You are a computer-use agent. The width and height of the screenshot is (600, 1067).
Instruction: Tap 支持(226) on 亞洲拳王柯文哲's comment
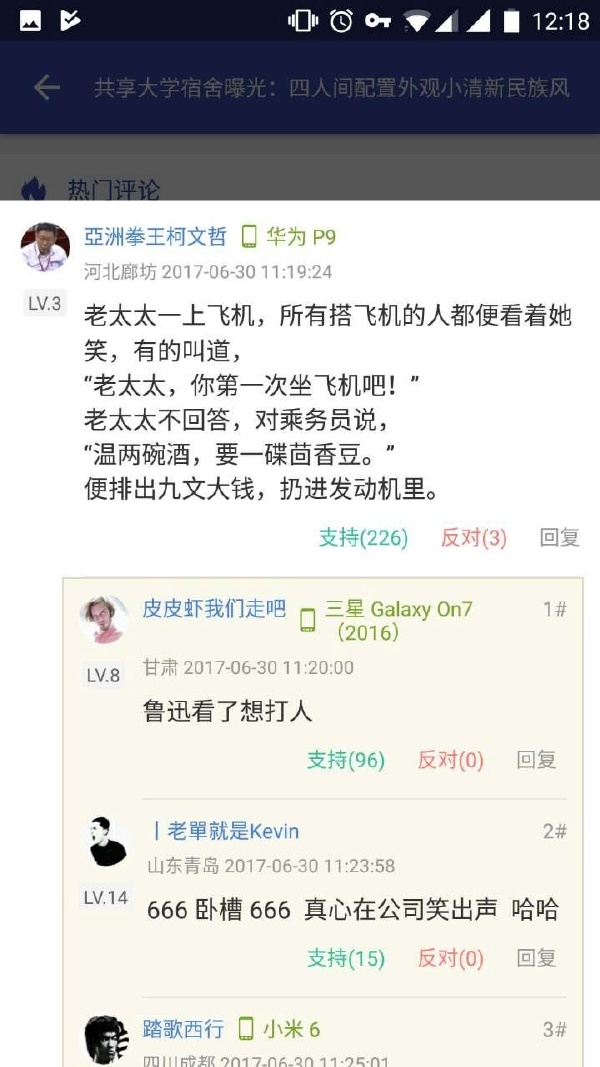click(363, 538)
